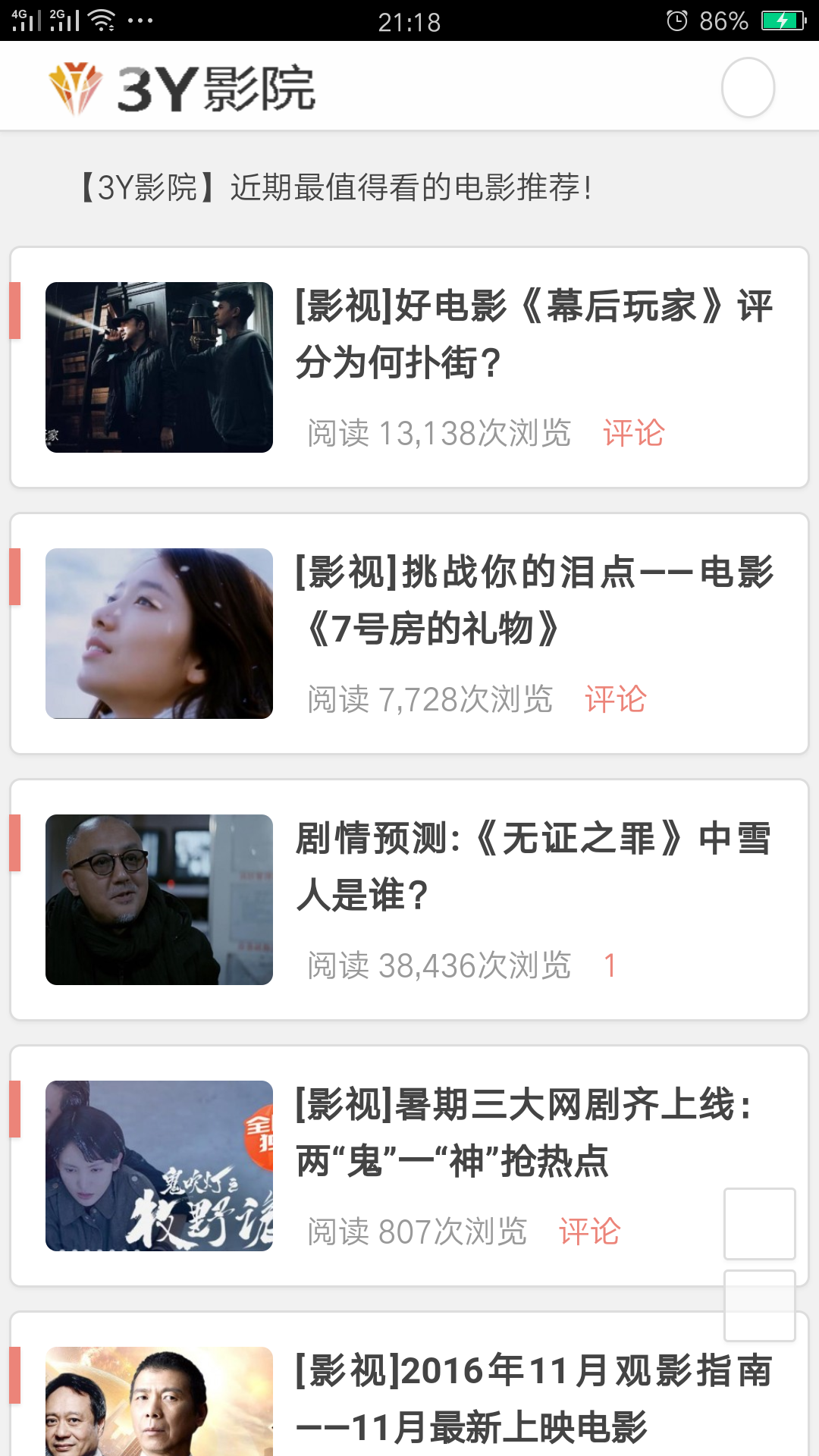Open the 2016年11月观影指南 article

click(x=533, y=1398)
